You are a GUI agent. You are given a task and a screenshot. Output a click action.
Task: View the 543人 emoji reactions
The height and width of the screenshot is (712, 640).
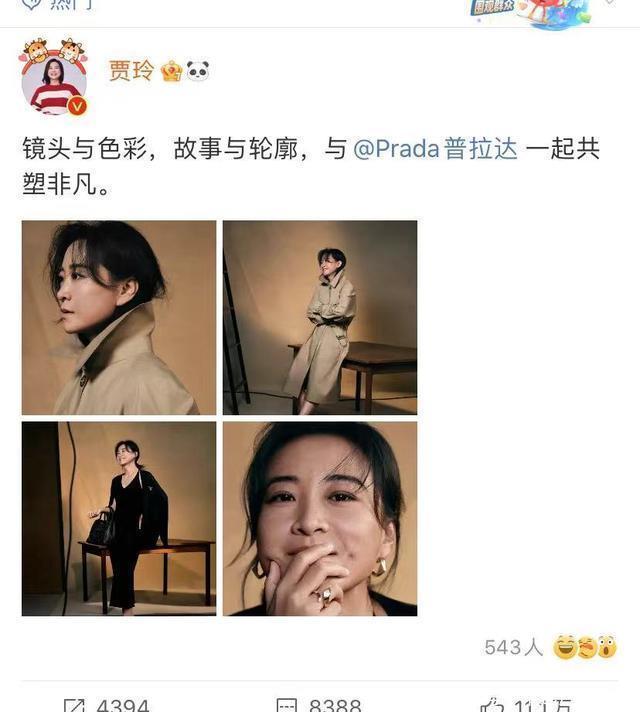pos(550,647)
